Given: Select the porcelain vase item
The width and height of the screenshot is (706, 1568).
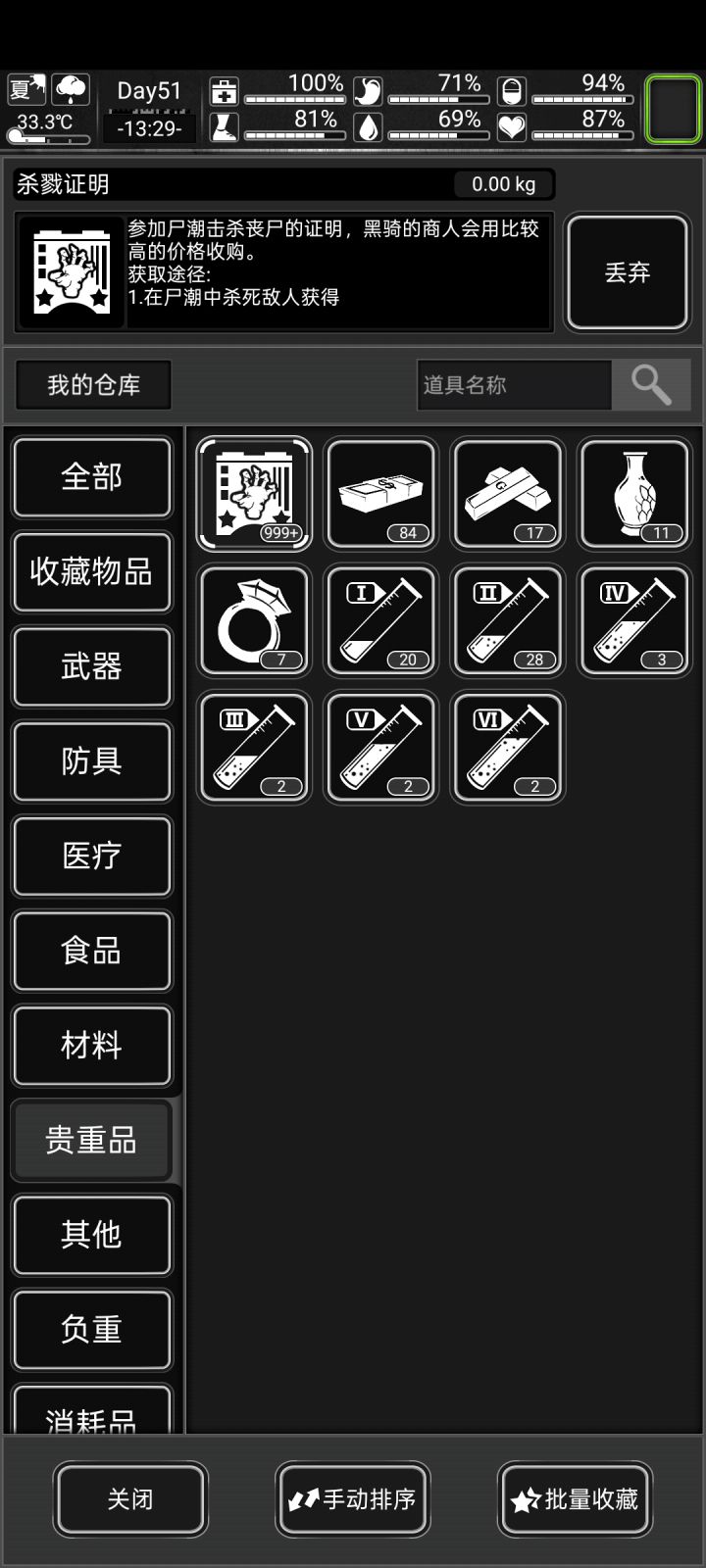Looking at the screenshot, I should pyautogui.click(x=633, y=494).
